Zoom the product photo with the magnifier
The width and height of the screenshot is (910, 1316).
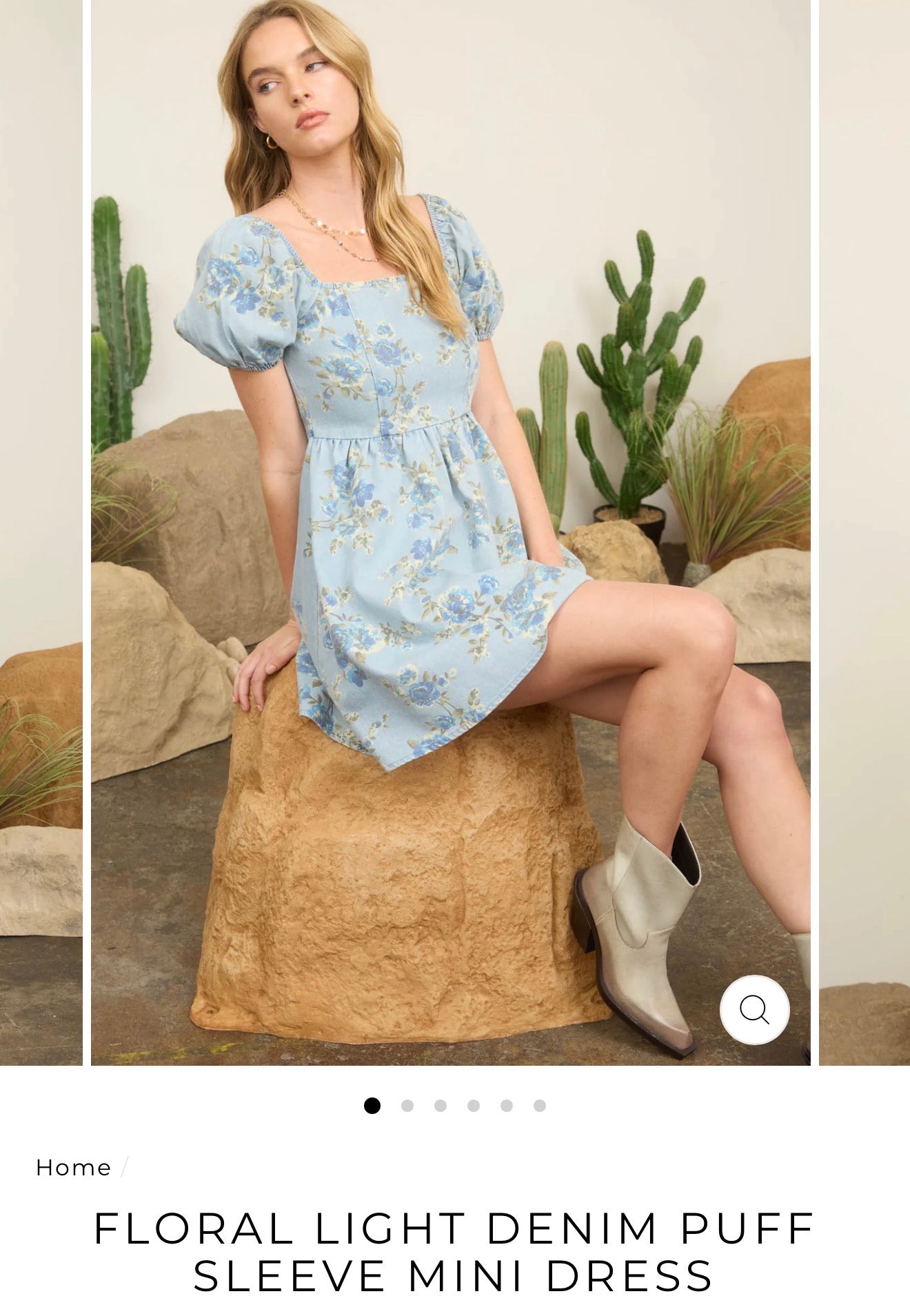pos(754,1010)
